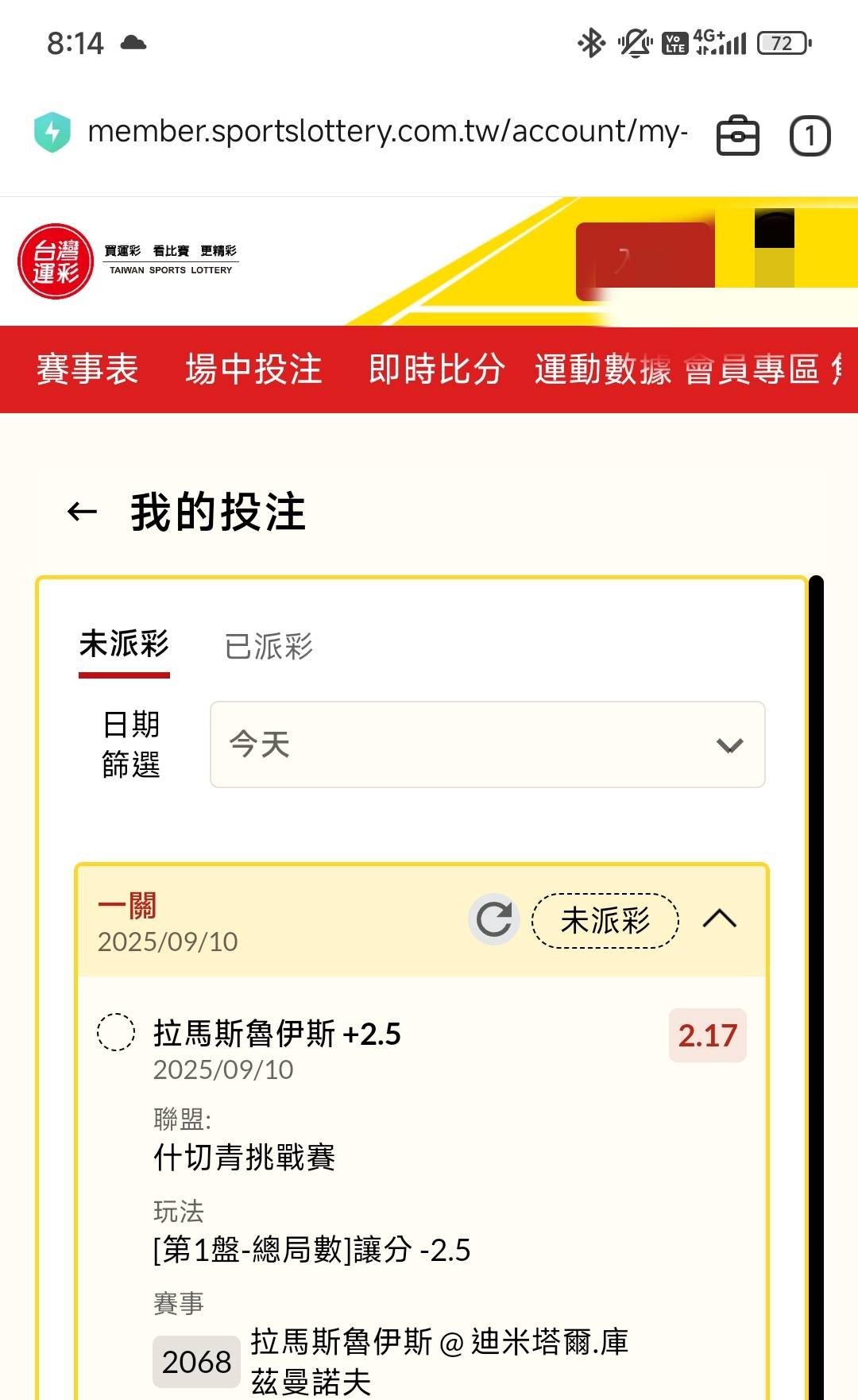Viewport: 858px width, 1400px height.
Task: Go to 即時比分 section
Action: [x=437, y=369]
